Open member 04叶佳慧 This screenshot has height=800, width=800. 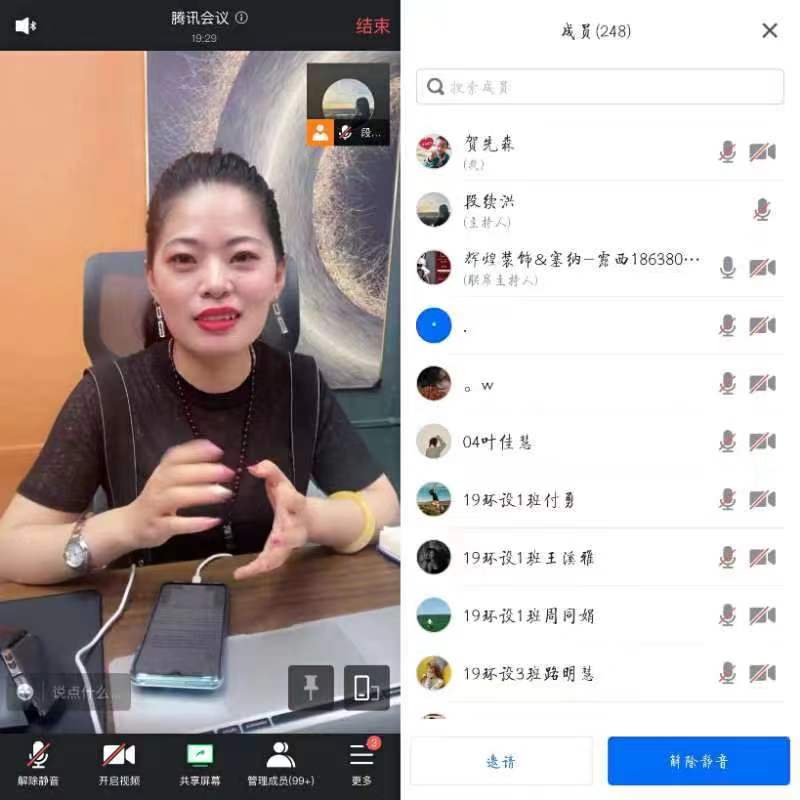497,441
